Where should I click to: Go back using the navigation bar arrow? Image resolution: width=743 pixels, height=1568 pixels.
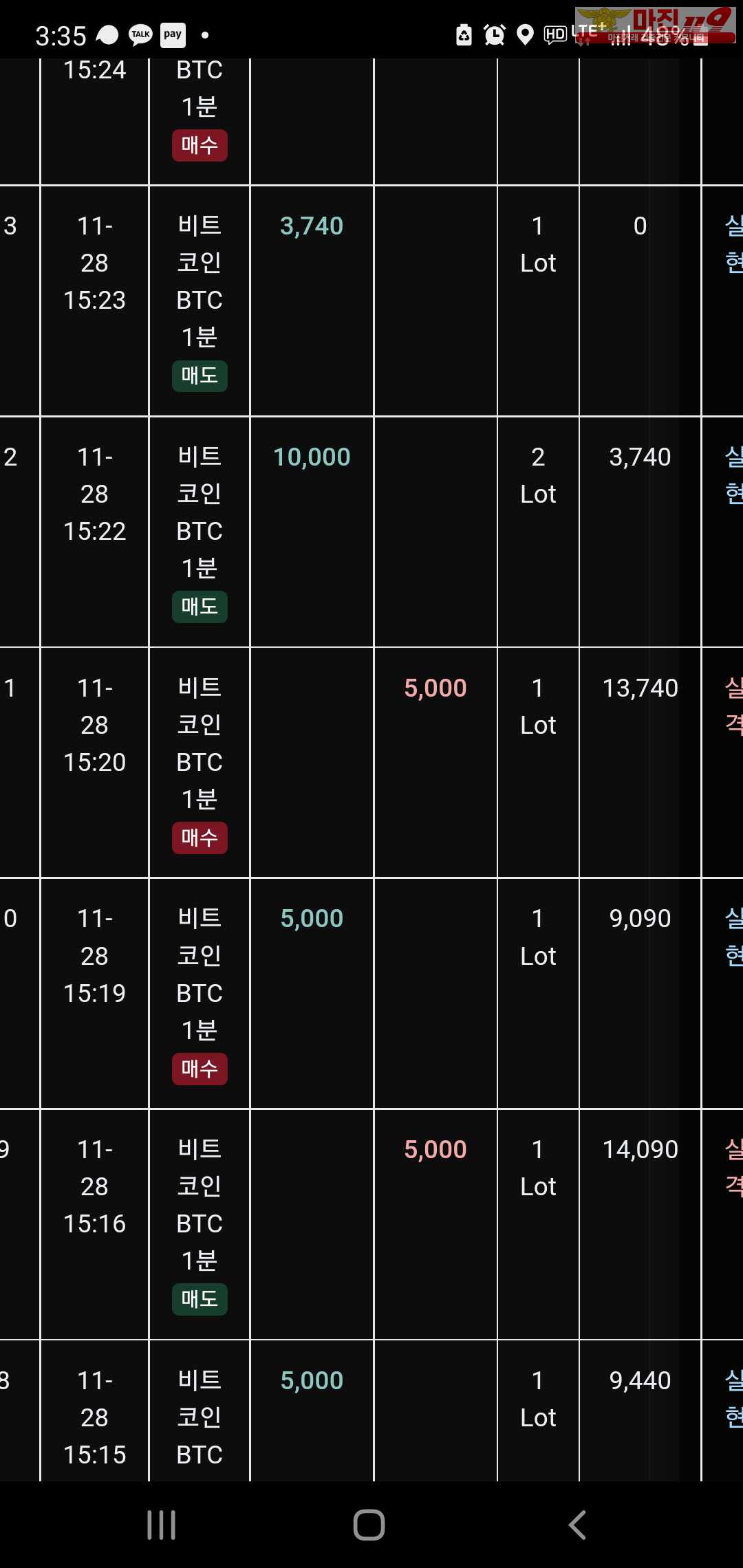pos(577,1525)
